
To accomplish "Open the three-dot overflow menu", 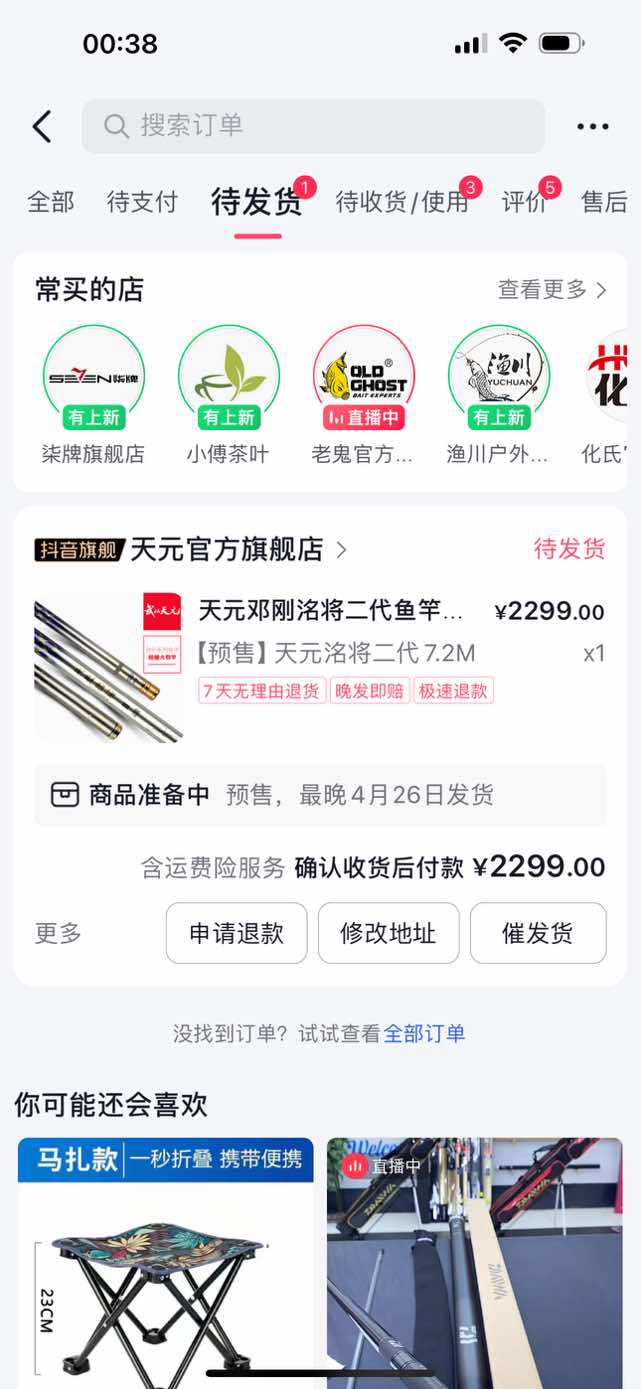I will (593, 126).
